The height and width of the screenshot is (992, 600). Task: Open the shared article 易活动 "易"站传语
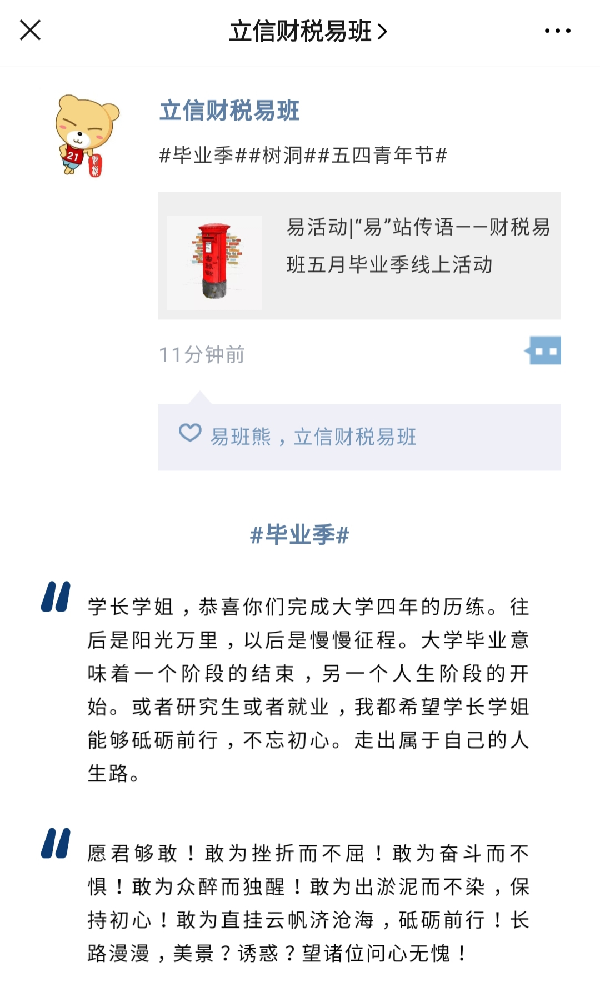coord(359,256)
